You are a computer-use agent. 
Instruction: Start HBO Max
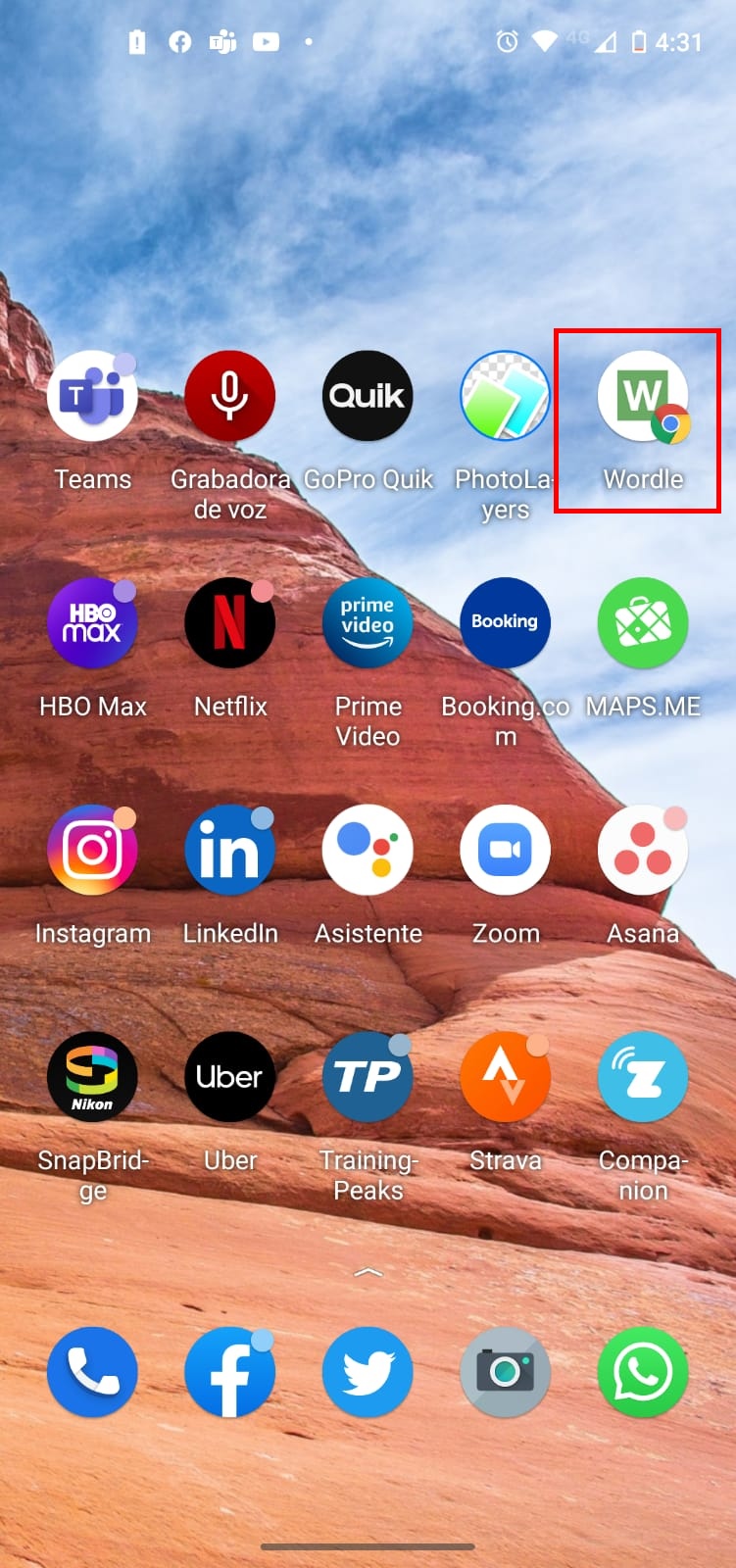(x=92, y=623)
